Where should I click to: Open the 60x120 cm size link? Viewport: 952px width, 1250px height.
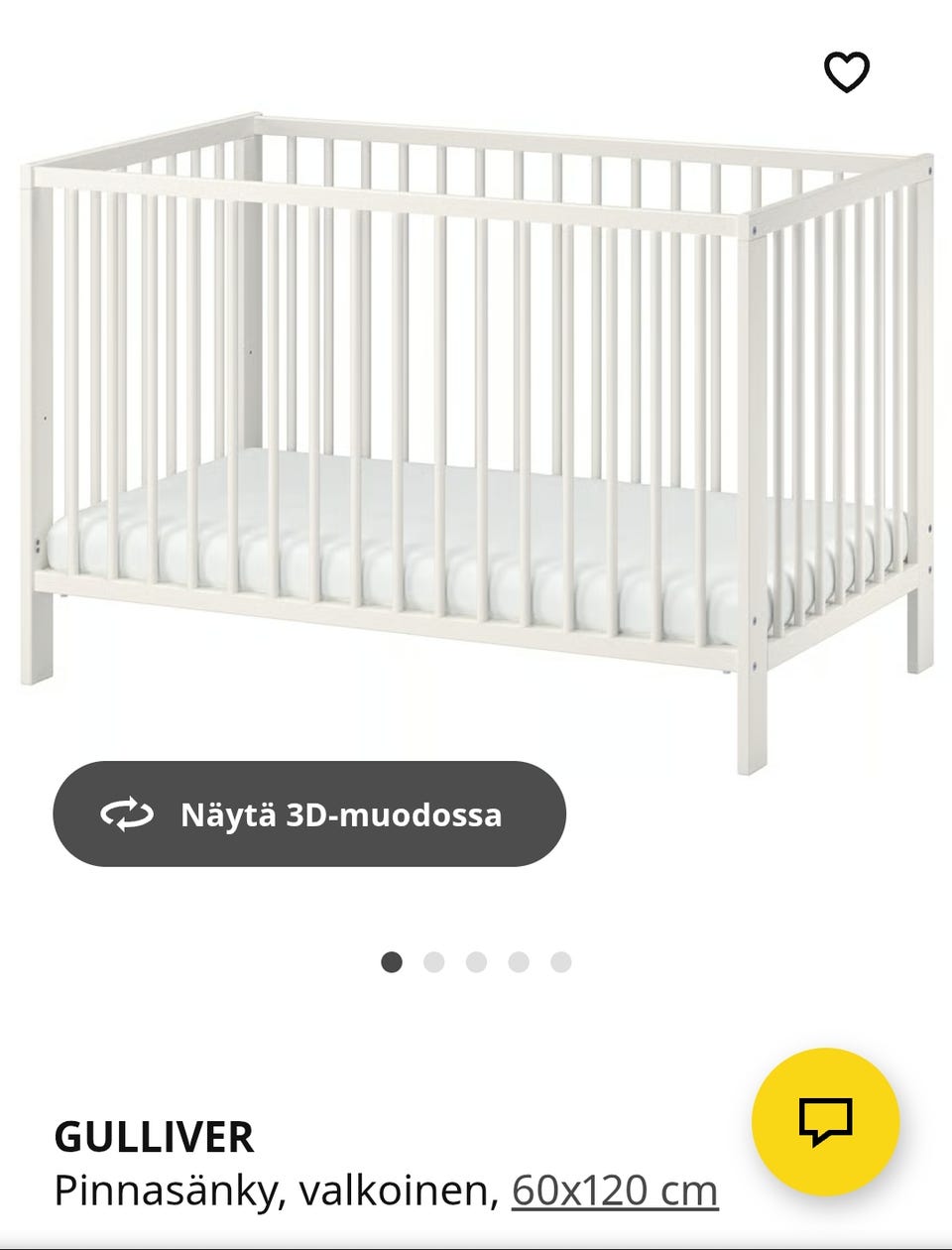[614, 1190]
